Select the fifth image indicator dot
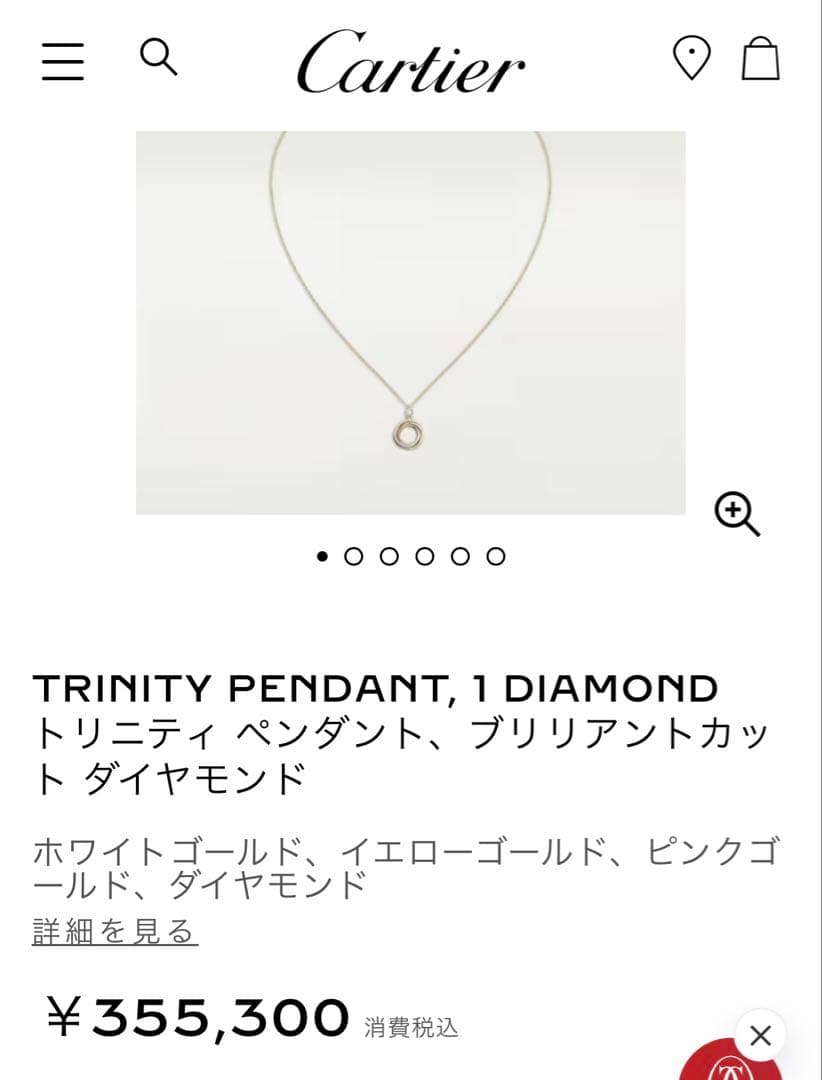Image resolution: width=822 pixels, height=1080 pixels. (x=461, y=557)
